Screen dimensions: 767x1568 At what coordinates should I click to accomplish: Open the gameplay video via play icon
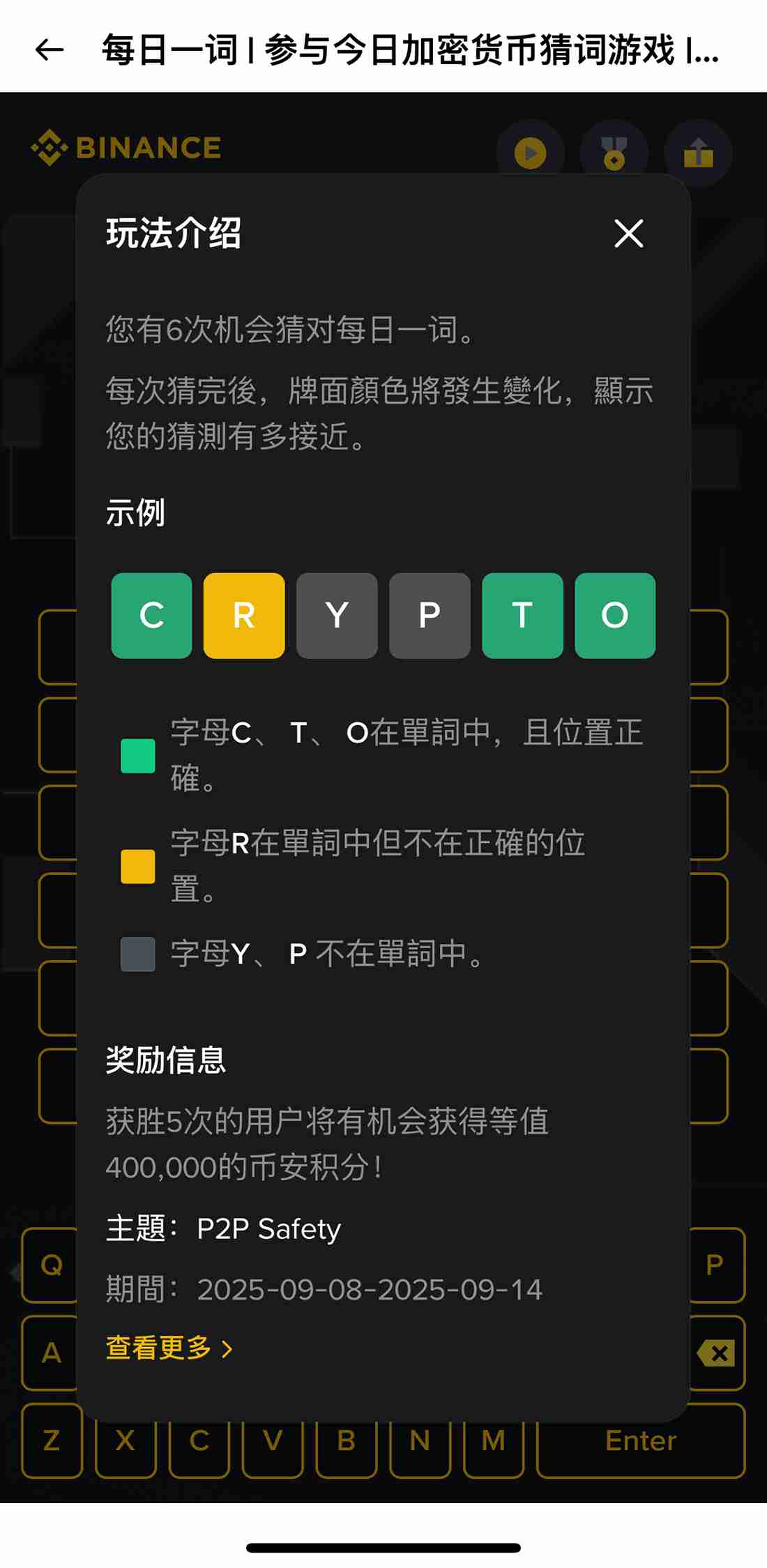pyautogui.click(x=530, y=152)
